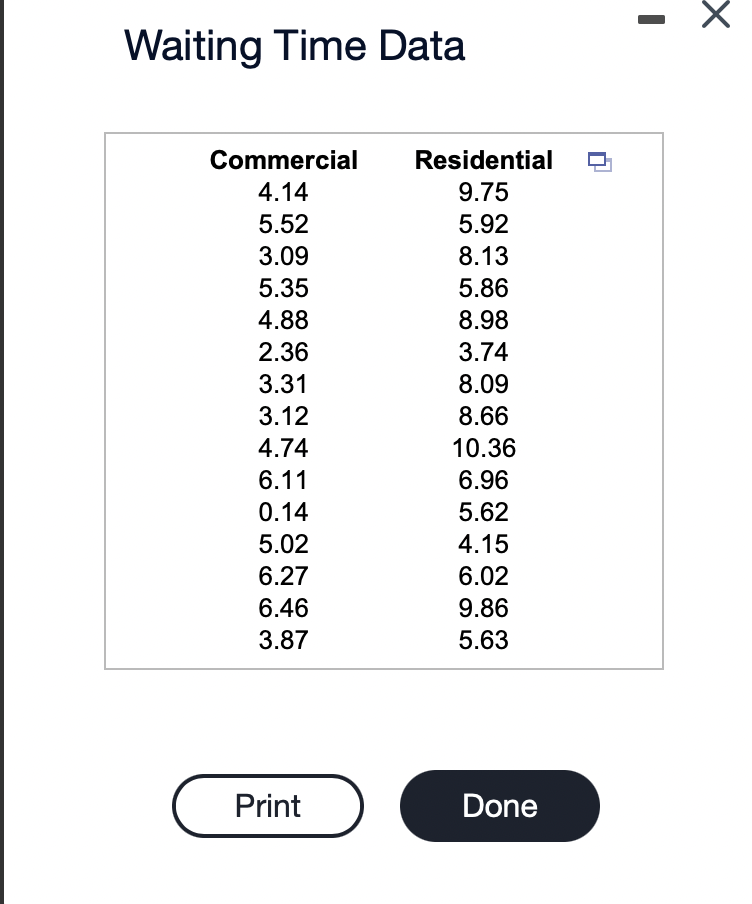Click the Waiting Time Data title
The width and height of the screenshot is (752, 904).
(x=294, y=45)
